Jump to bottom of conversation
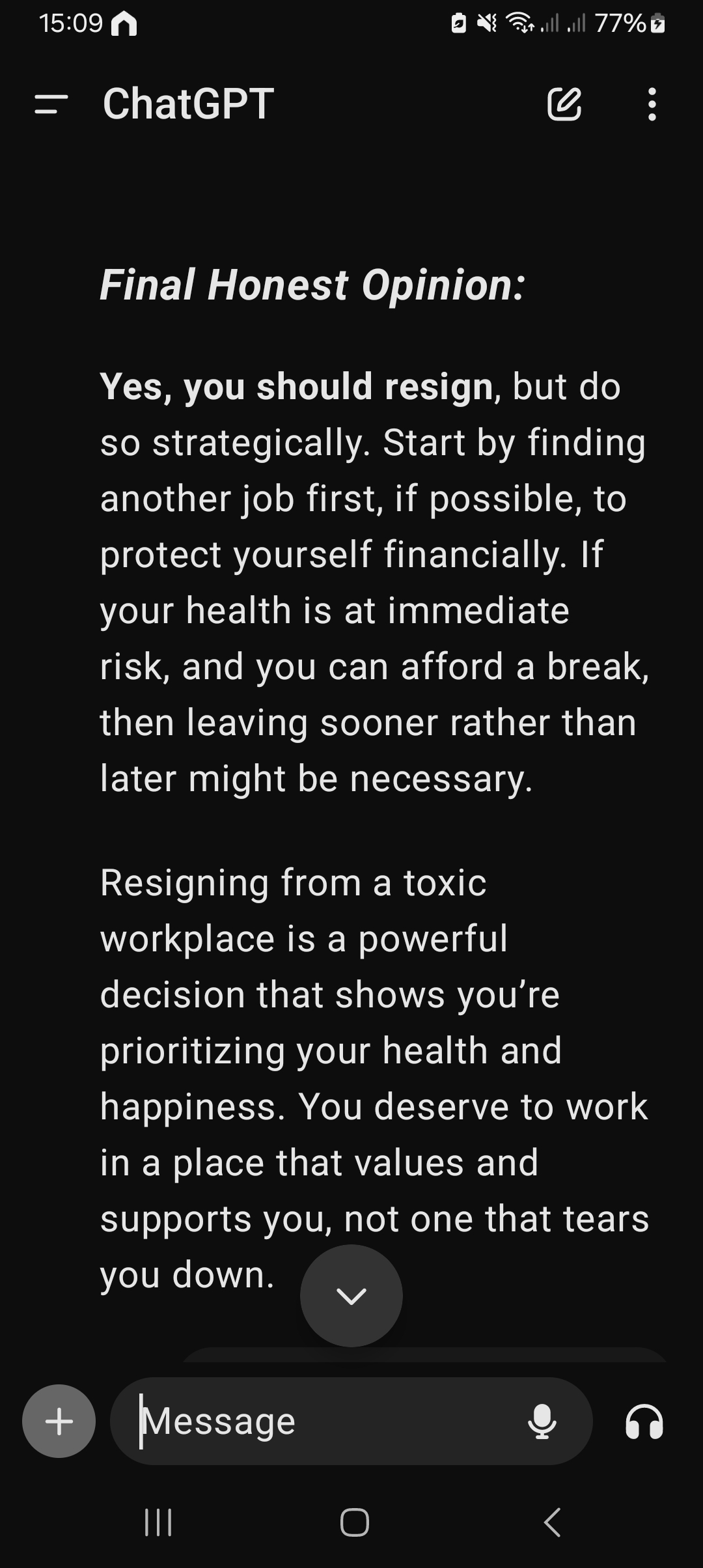This screenshot has width=703, height=1568. coord(351,1296)
